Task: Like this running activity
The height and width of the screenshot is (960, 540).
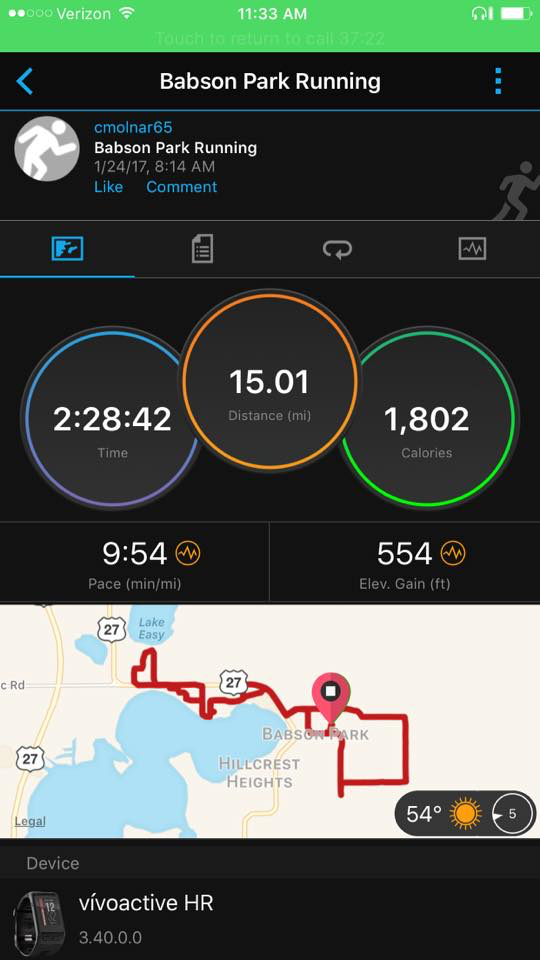Action: (x=108, y=187)
